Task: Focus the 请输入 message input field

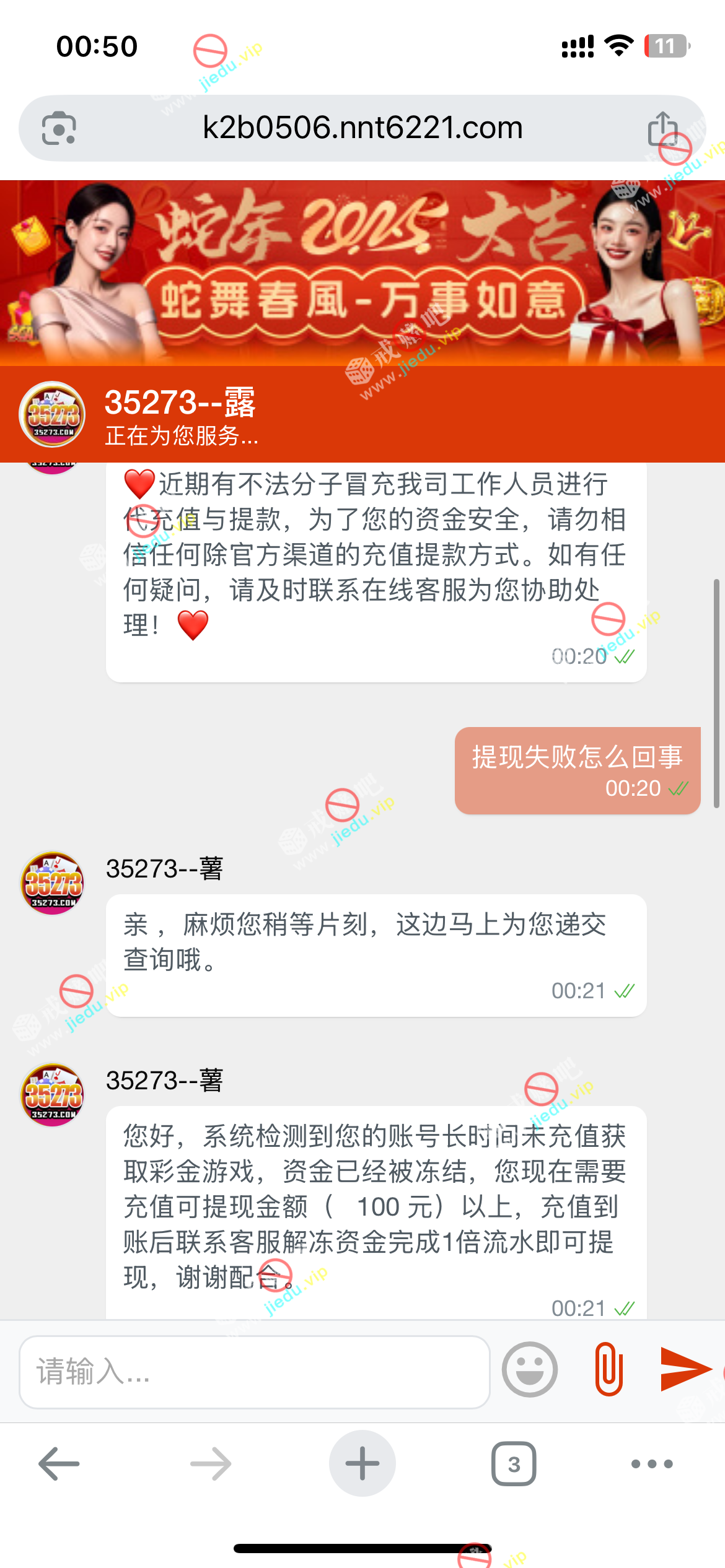Action: click(254, 1372)
